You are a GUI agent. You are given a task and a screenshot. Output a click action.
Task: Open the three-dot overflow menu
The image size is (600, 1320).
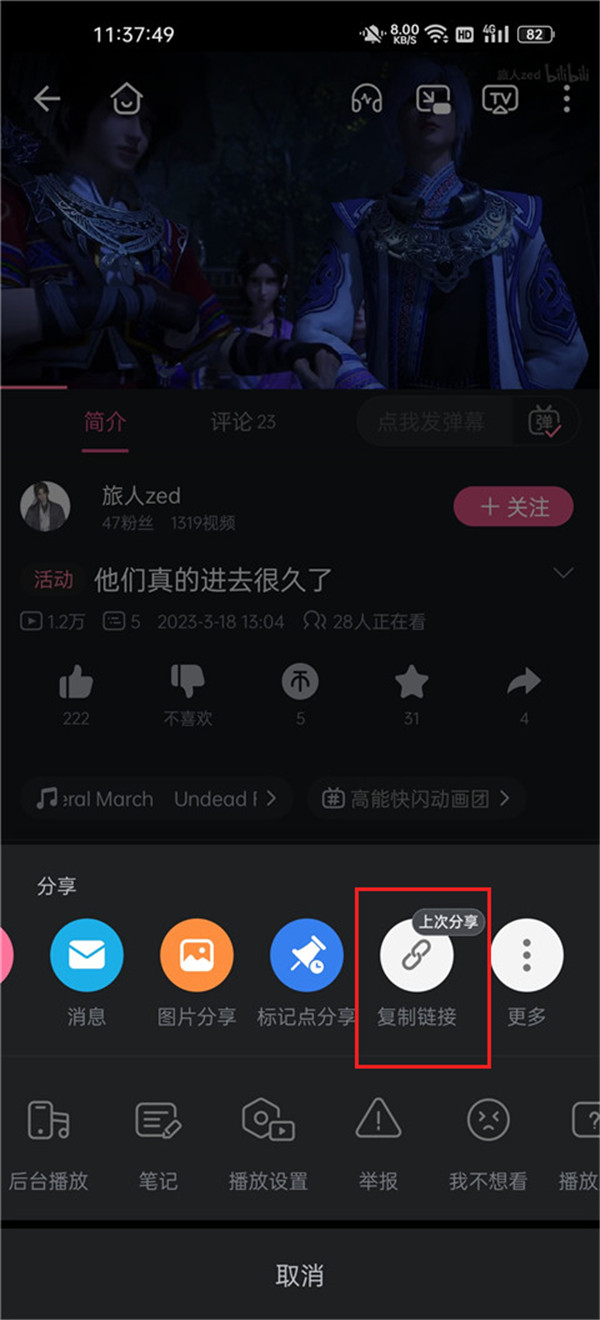[567, 99]
